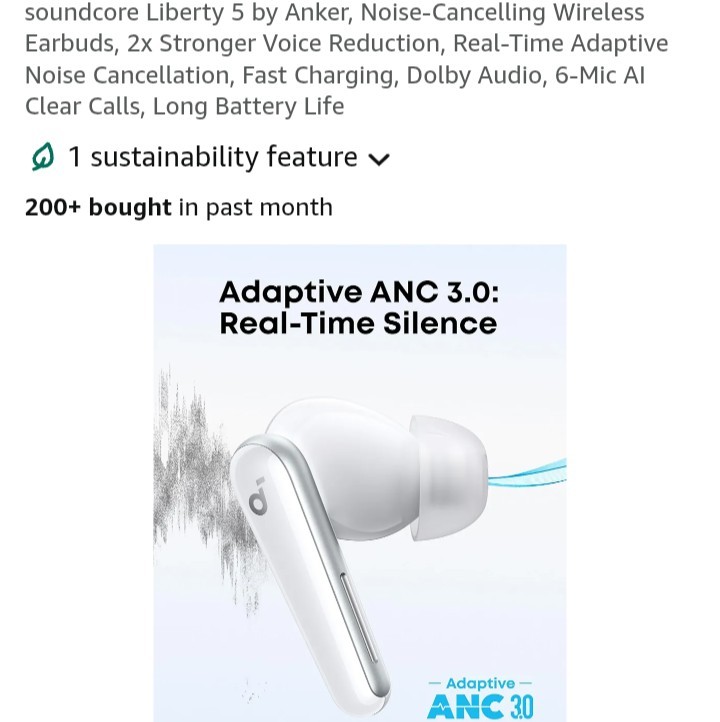Open the soundcore Liberty 5 product image
Screen dimensions: 720x722
point(360,483)
